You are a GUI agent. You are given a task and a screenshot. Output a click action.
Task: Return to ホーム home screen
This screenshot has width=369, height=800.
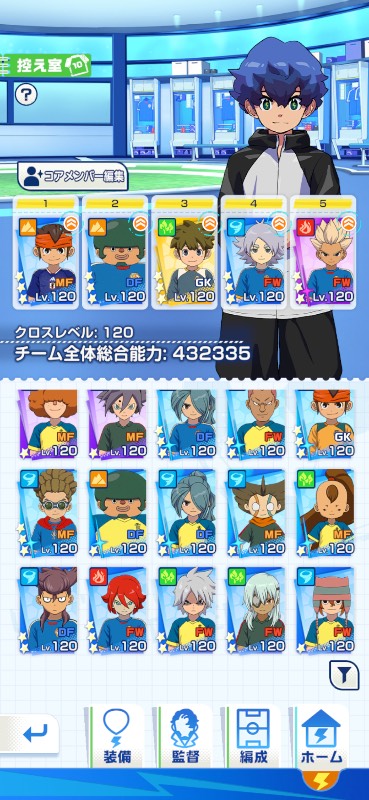pyautogui.click(x=322, y=737)
